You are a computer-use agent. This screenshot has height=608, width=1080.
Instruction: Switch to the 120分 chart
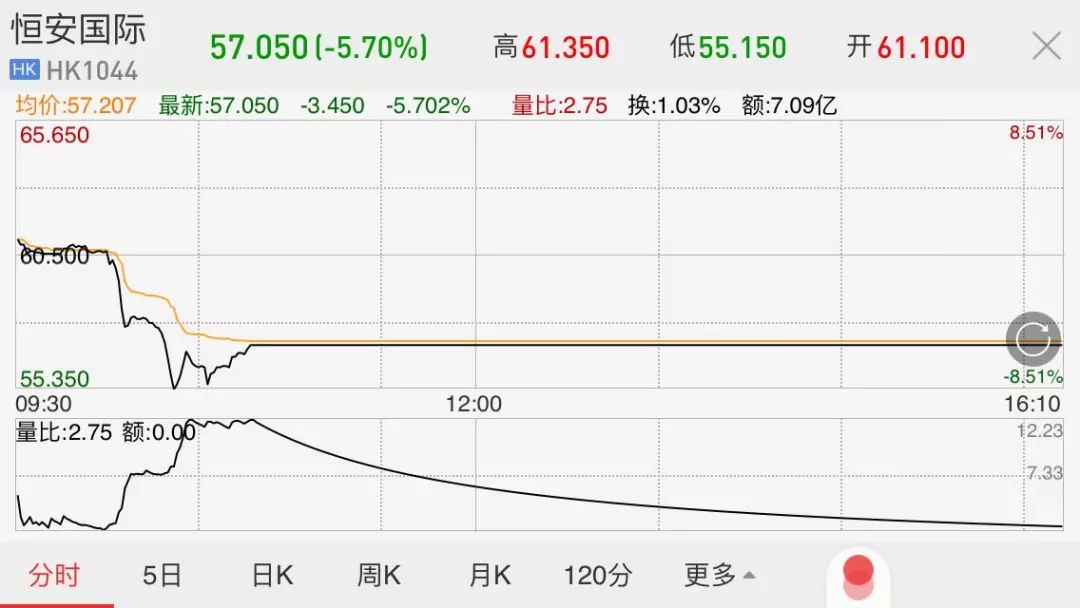(x=598, y=575)
